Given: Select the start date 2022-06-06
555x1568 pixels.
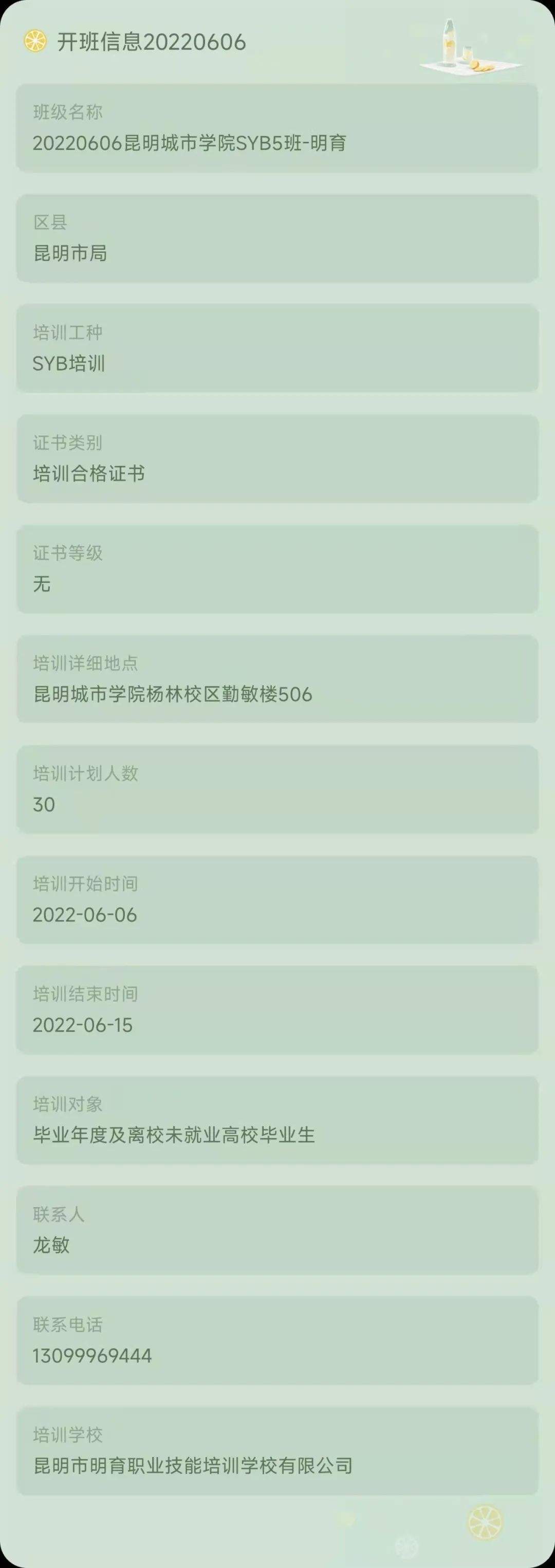Looking at the screenshot, I should point(85,915).
